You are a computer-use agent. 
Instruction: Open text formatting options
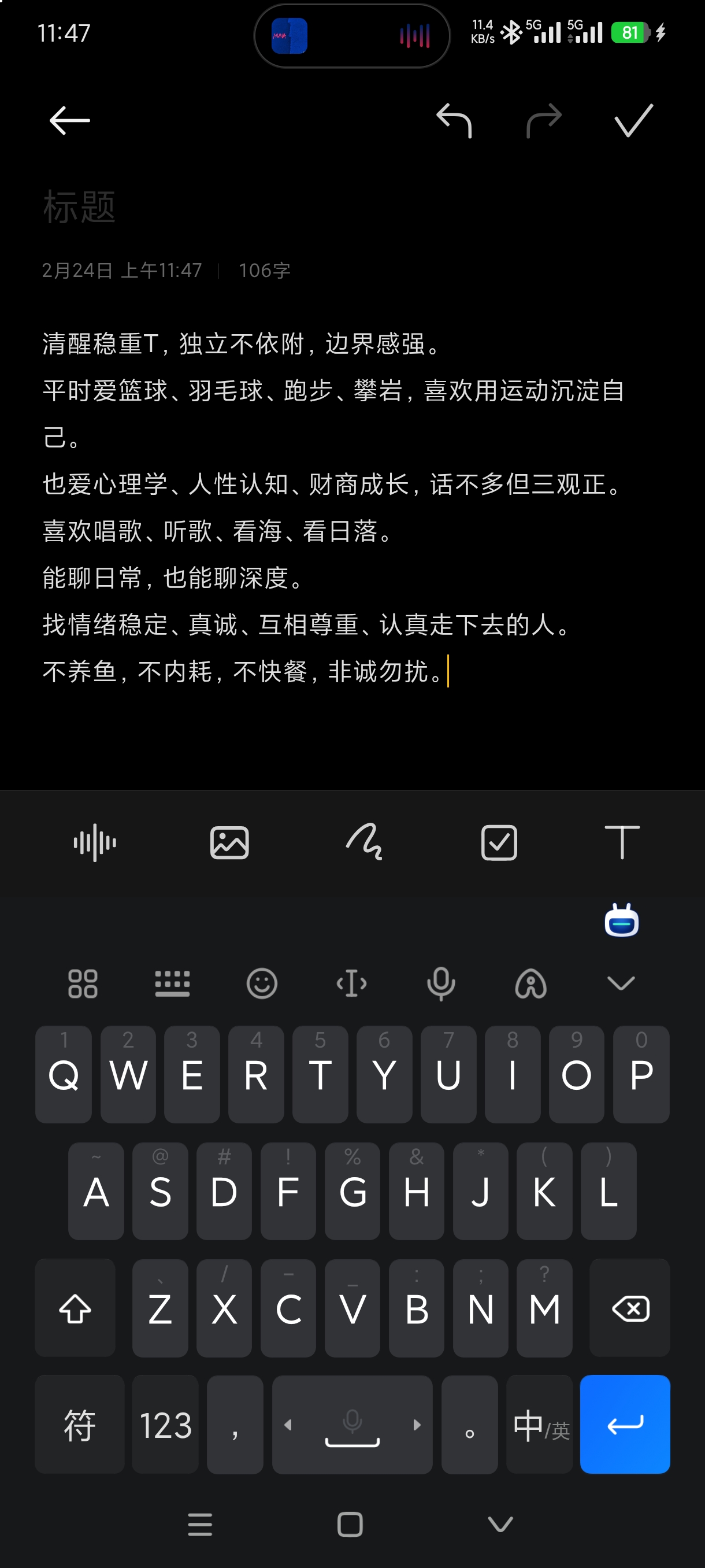pos(622,843)
